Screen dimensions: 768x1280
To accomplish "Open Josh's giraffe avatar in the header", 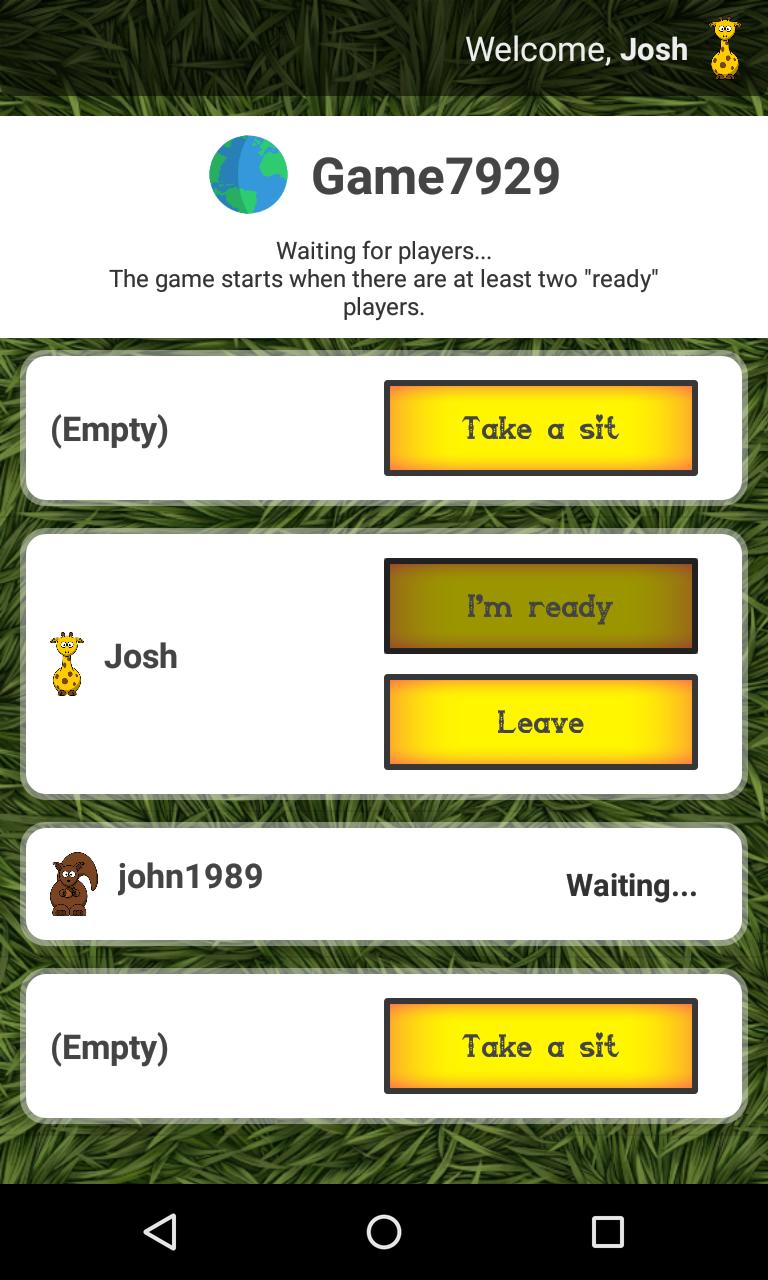I will coord(725,49).
